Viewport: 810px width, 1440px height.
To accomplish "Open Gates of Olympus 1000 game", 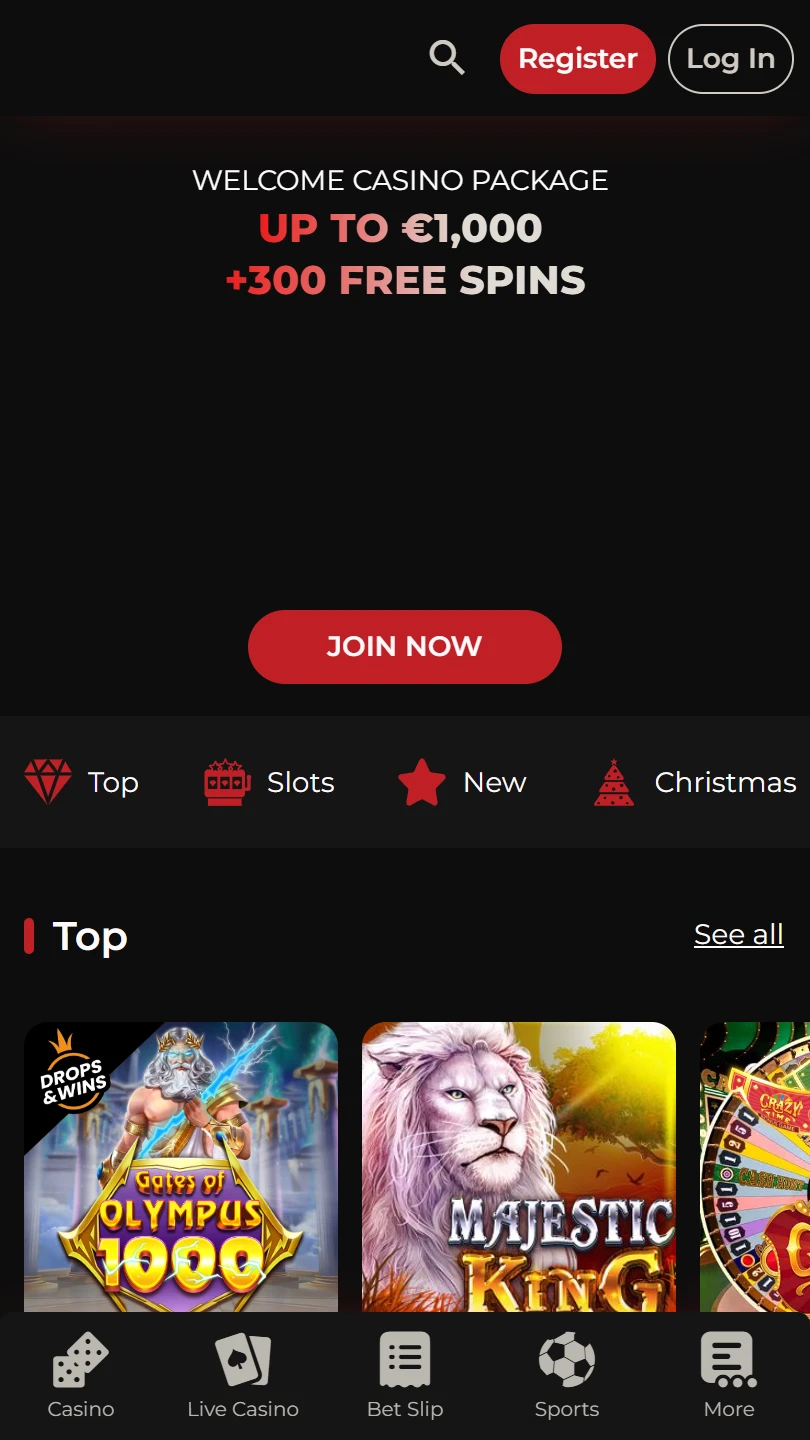I will point(181,1165).
